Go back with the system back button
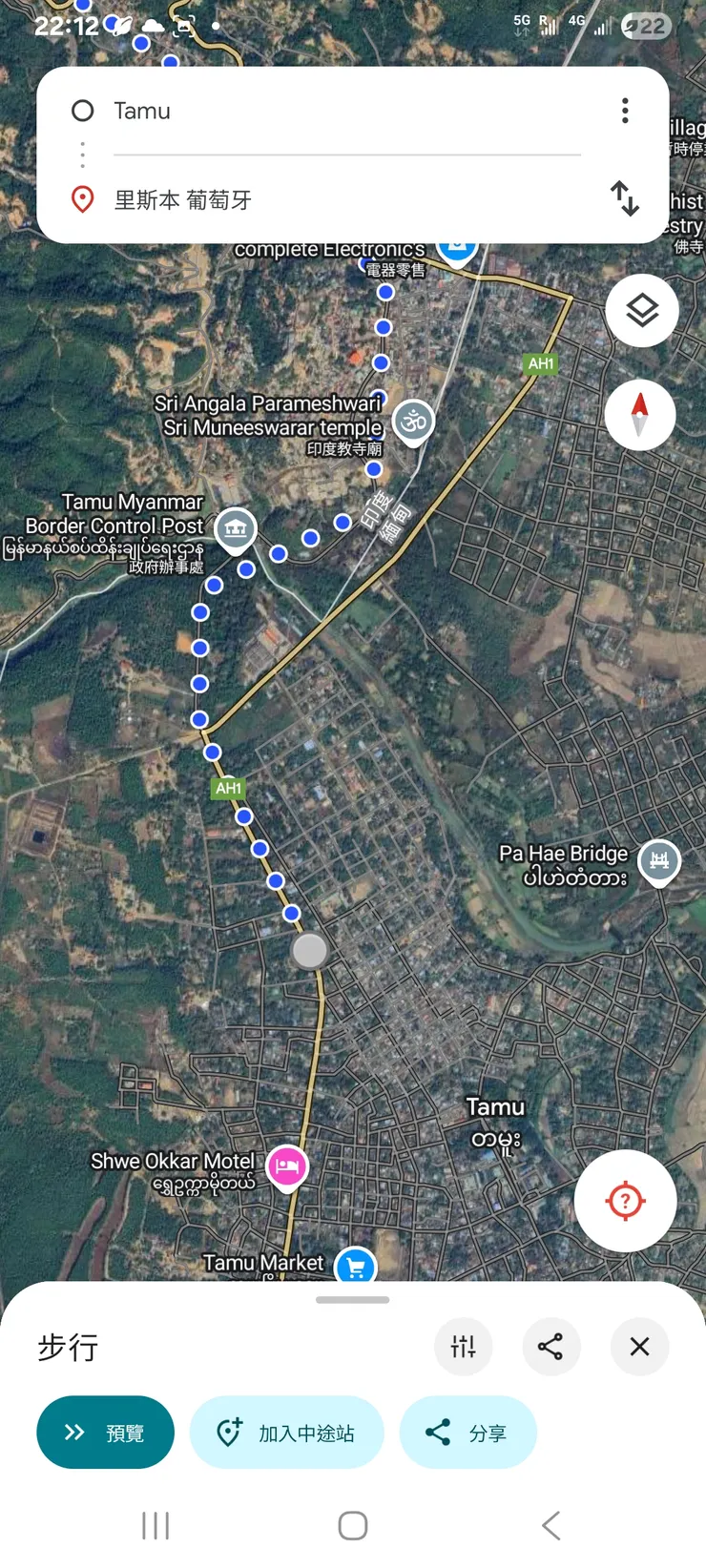Viewport: 706px width, 1568px height. point(550,1525)
